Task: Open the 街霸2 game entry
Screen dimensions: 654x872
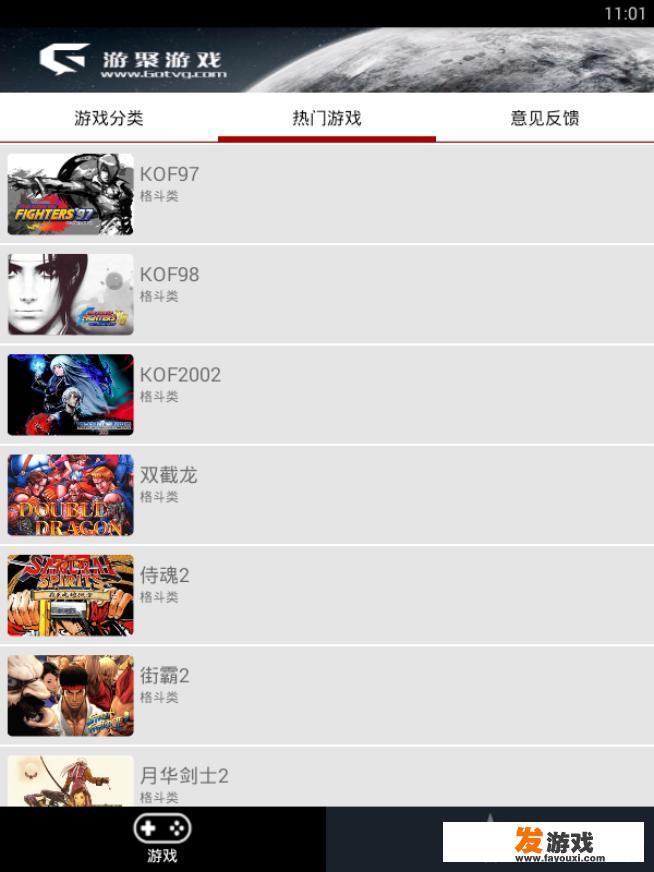Action: tap(327, 694)
